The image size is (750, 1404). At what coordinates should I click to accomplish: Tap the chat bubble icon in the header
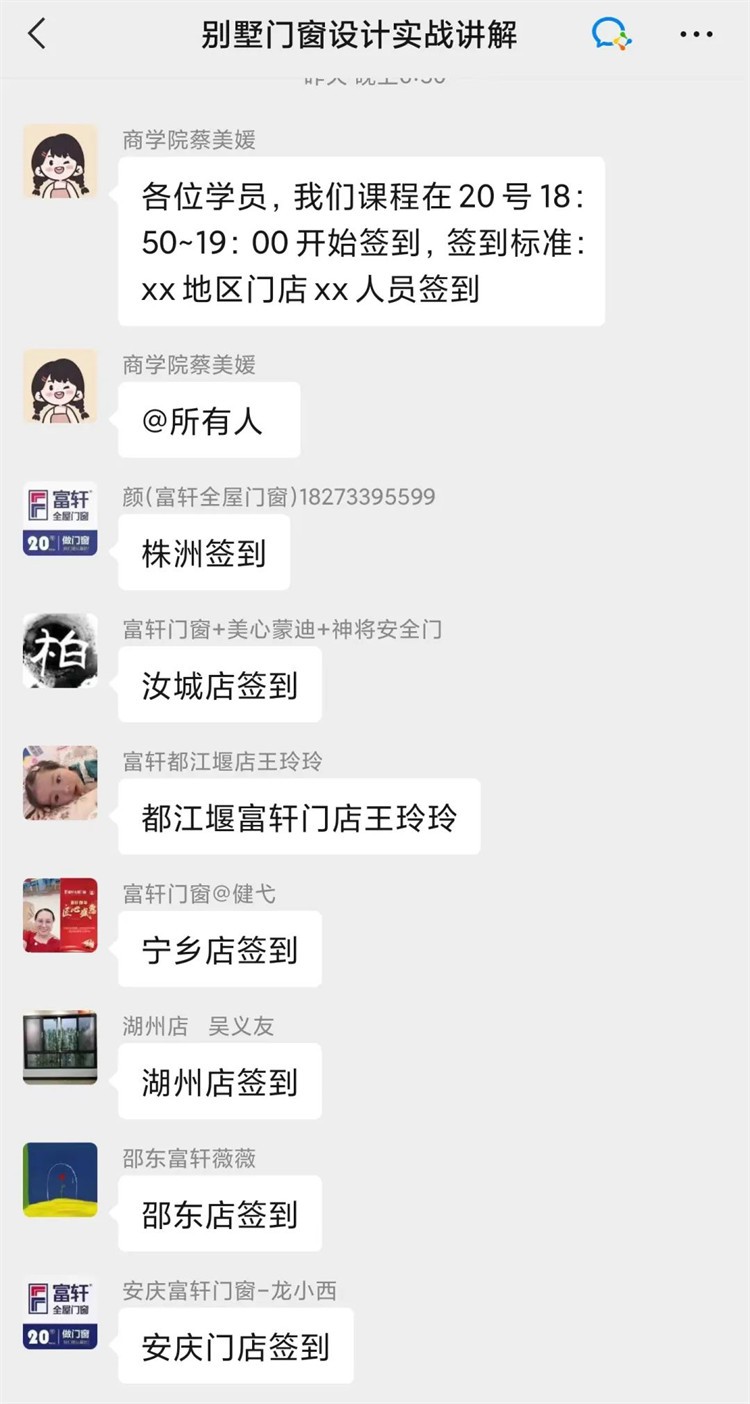pos(610,35)
